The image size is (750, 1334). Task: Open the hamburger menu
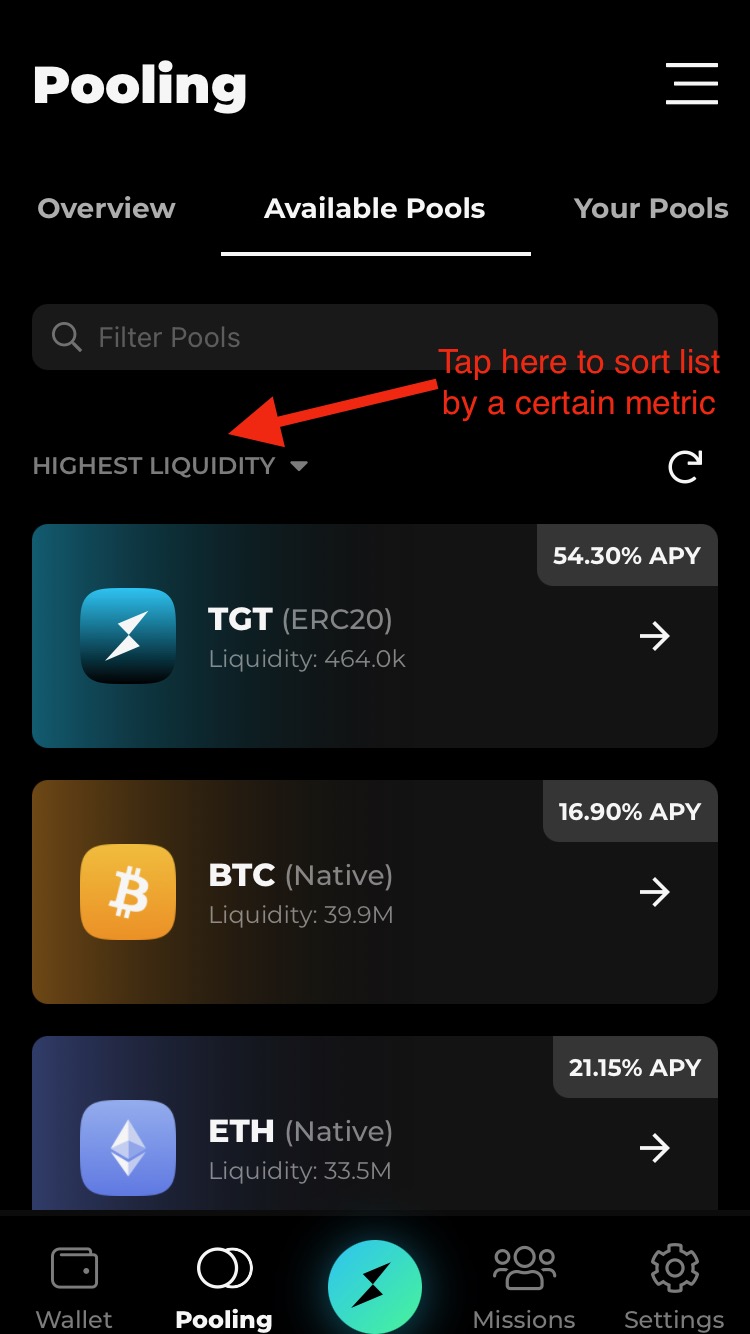[x=692, y=84]
